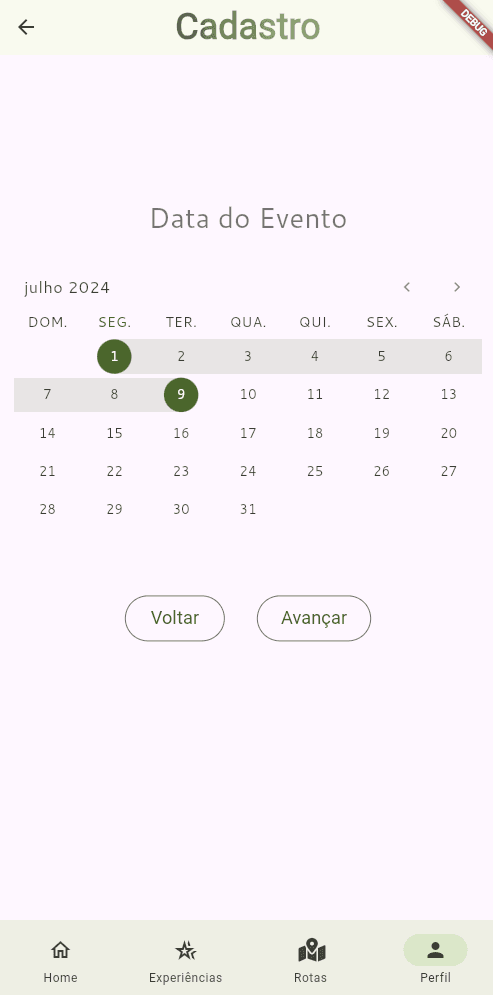
Task: Switch to the Rotas tab
Action: 310,958
